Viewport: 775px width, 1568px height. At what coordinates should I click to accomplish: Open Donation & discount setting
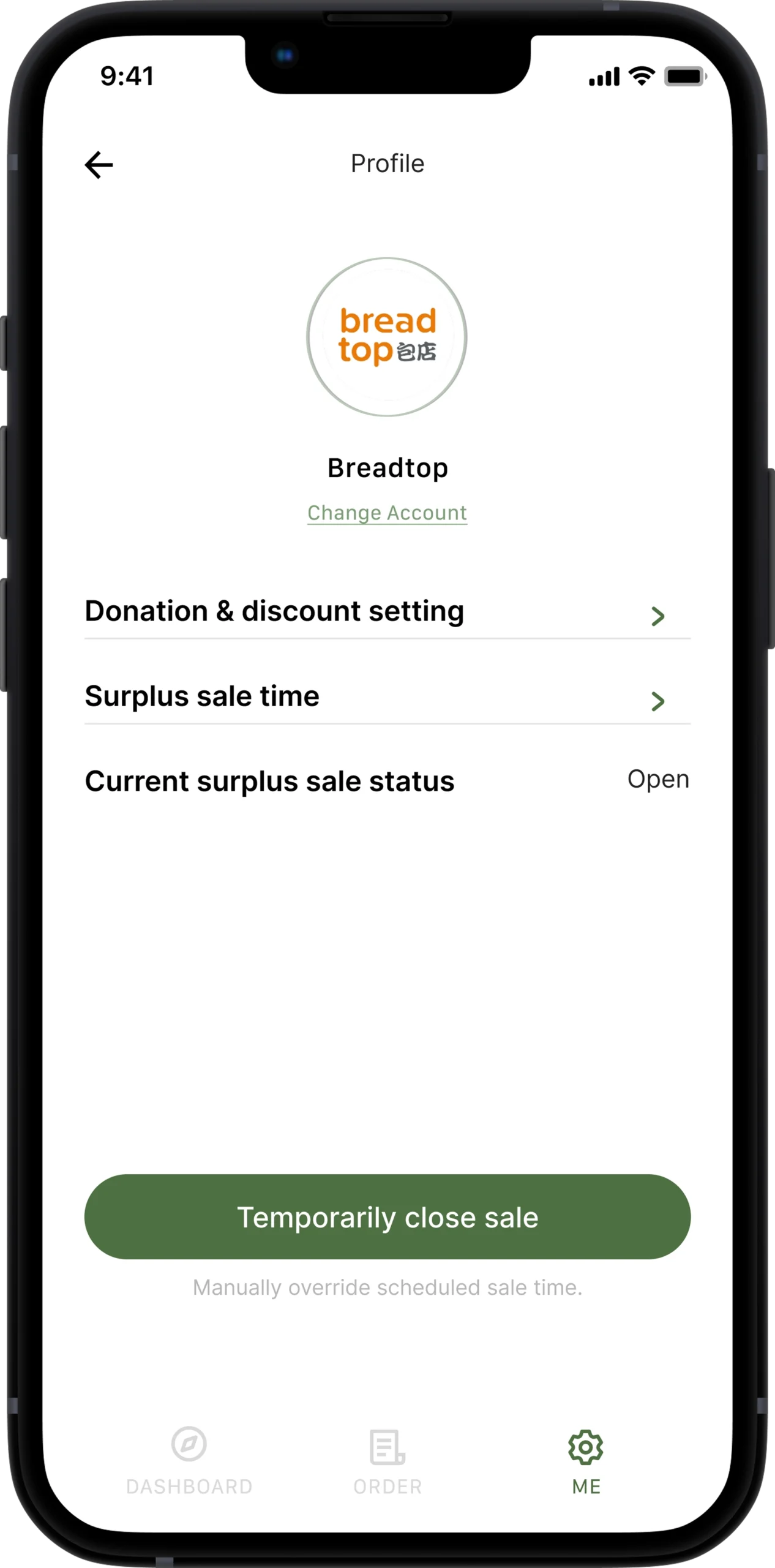[387, 612]
